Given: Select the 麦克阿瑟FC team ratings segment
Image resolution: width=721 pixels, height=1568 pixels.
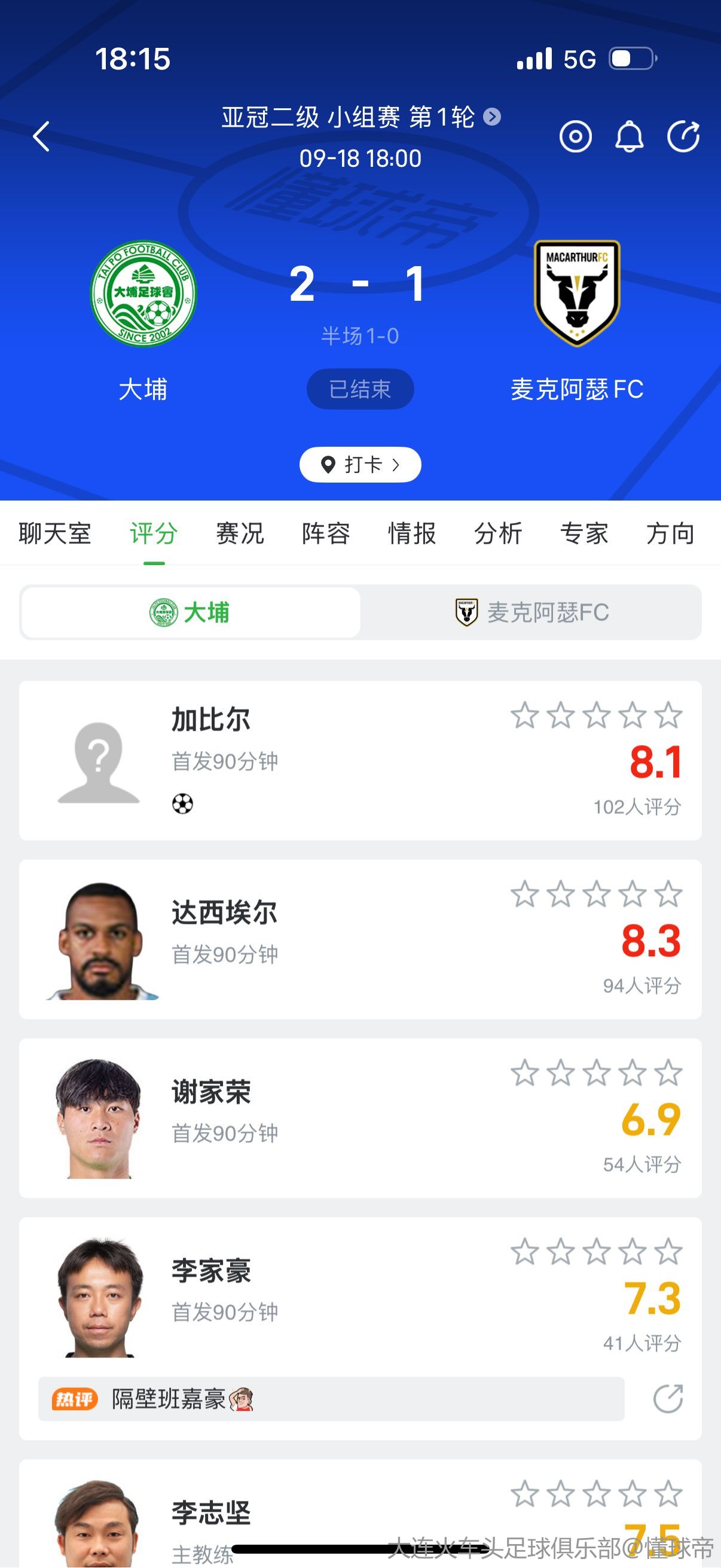Looking at the screenshot, I should click(x=531, y=612).
